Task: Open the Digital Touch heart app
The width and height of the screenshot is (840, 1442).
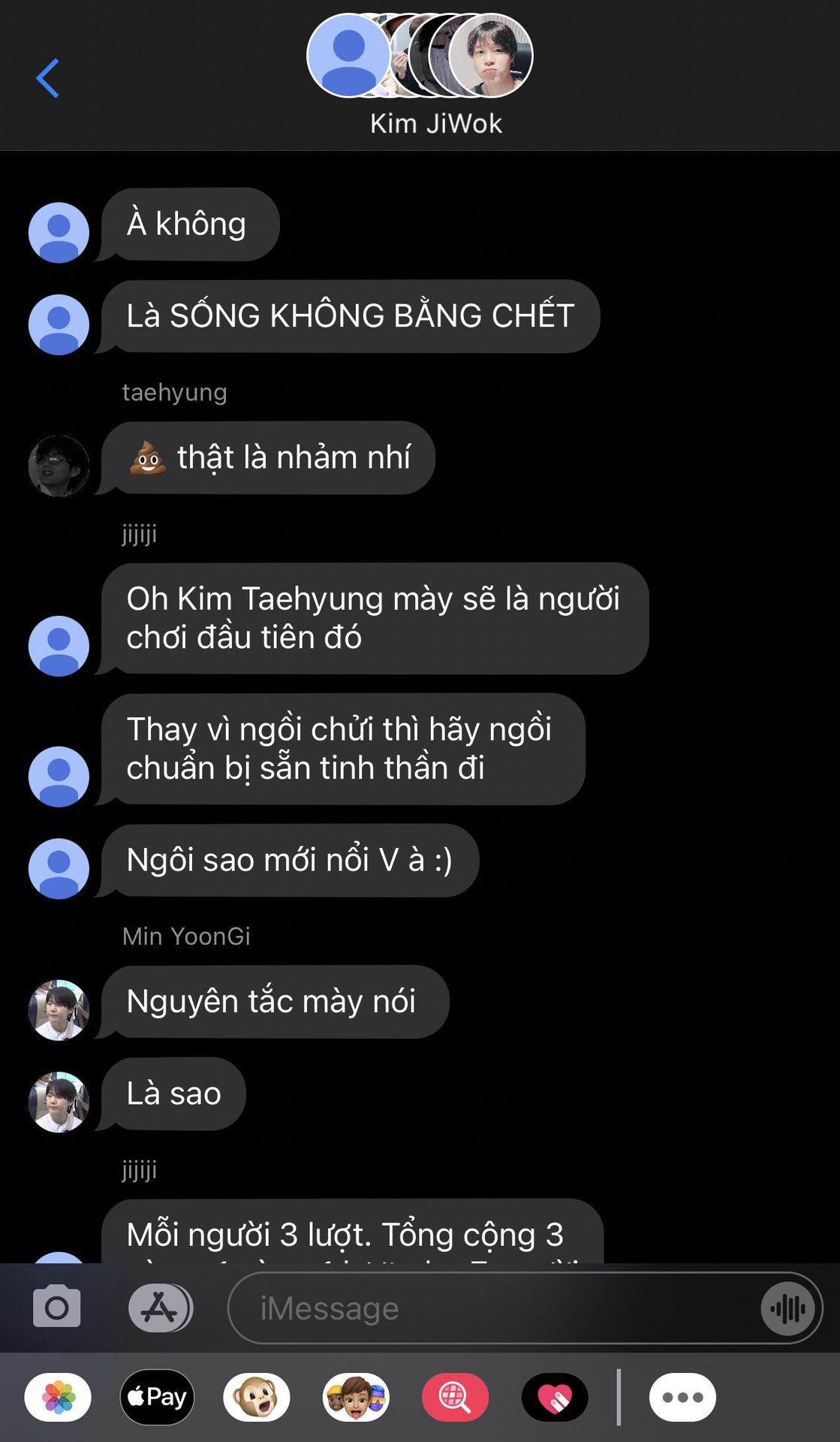Action: click(x=555, y=1398)
